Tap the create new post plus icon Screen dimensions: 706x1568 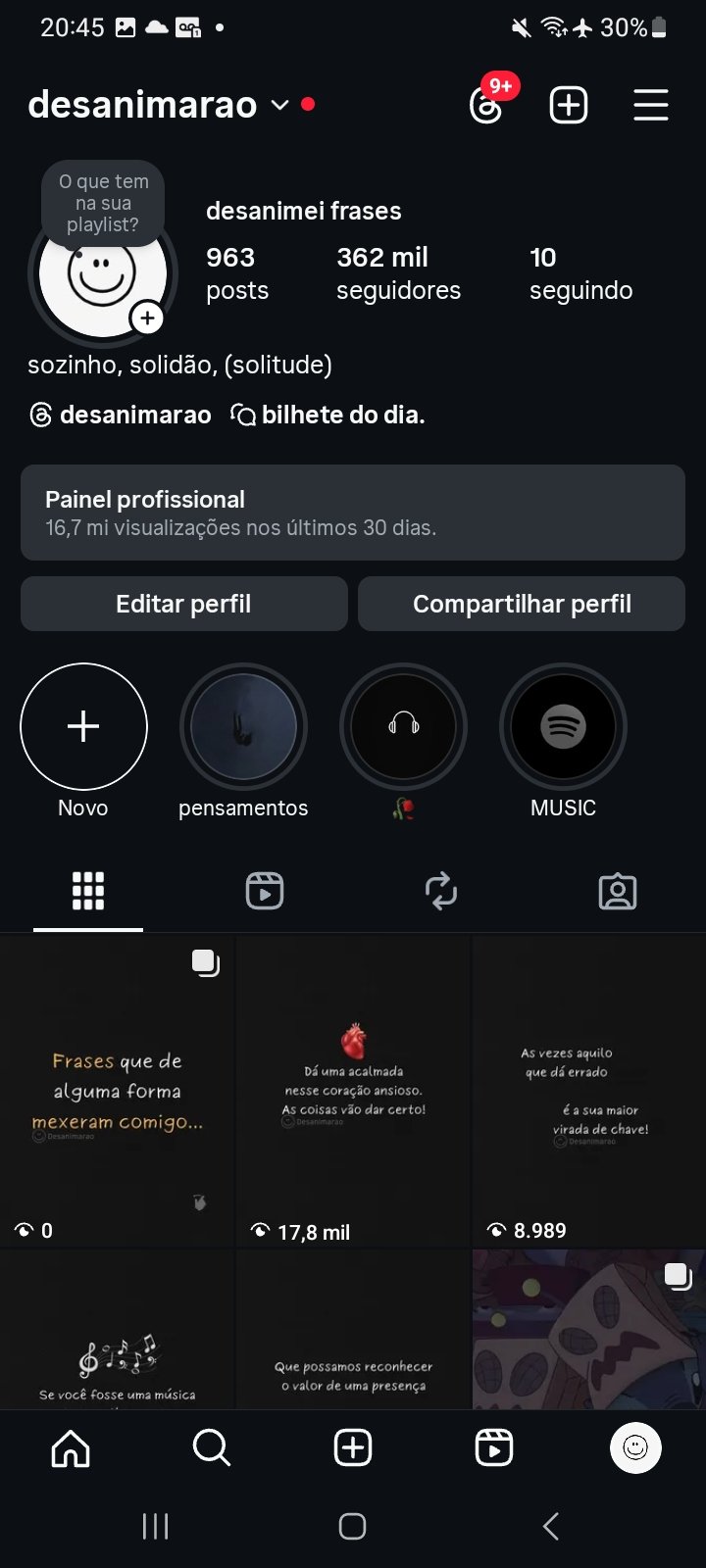tap(569, 105)
